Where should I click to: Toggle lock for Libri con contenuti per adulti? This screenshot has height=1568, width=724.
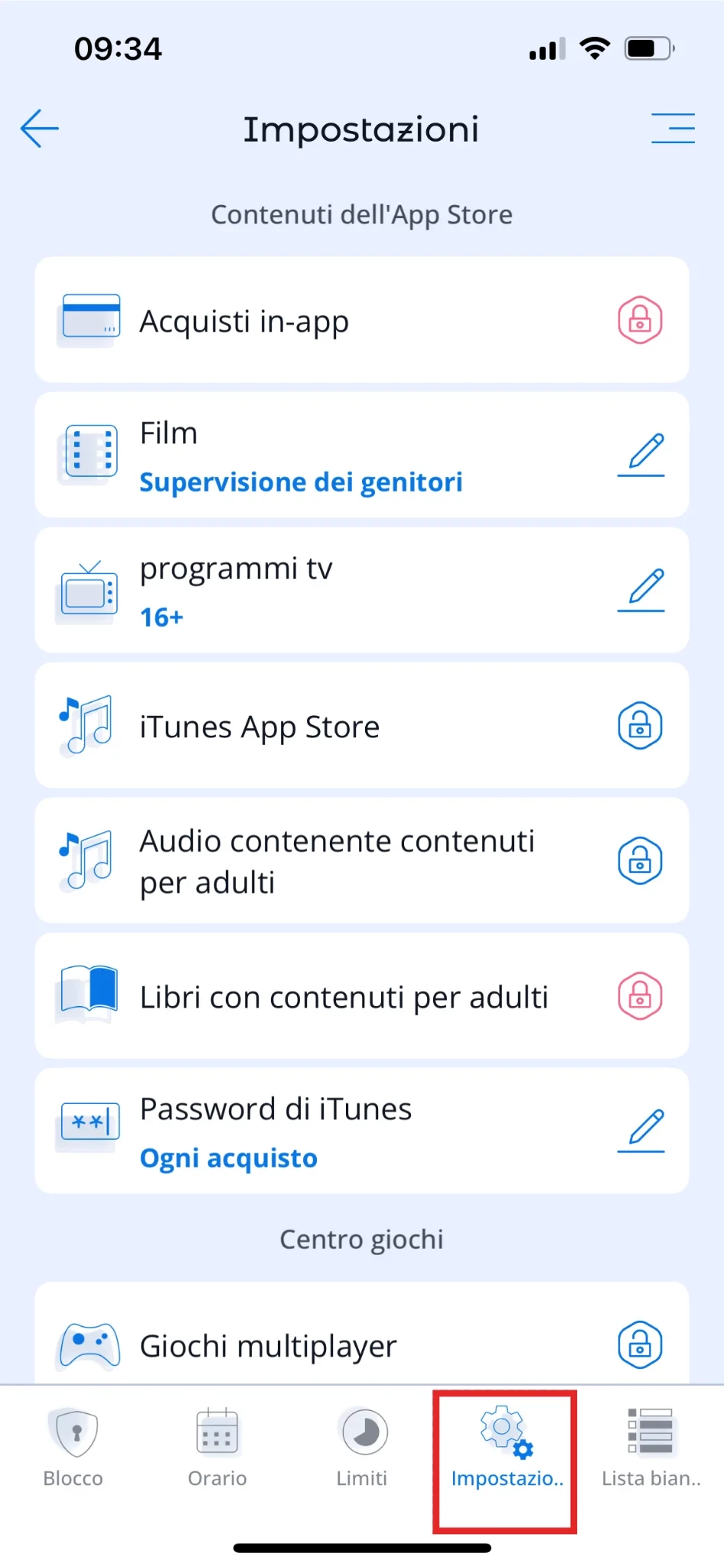(x=640, y=996)
